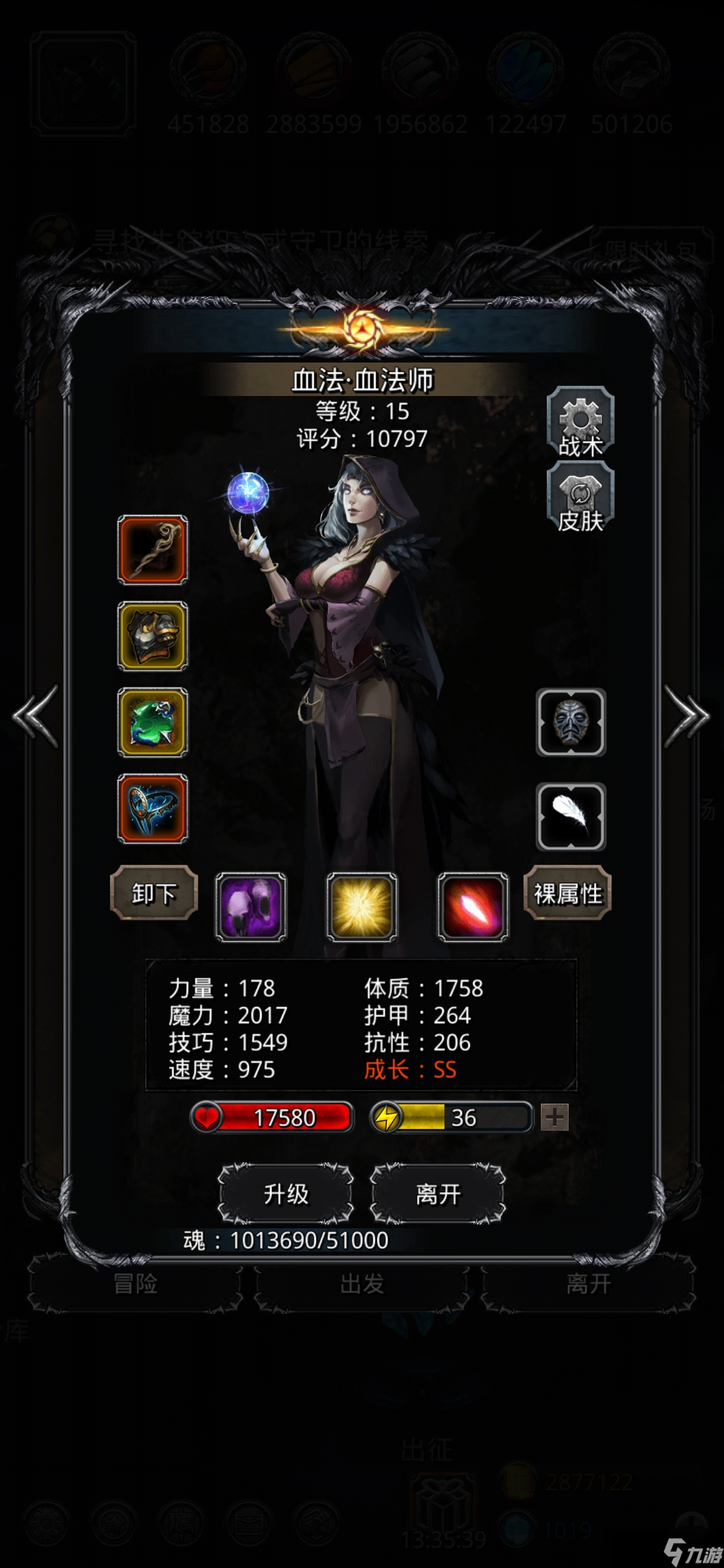Open the mask accessory slot
The image size is (724, 1568).
[570, 722]
